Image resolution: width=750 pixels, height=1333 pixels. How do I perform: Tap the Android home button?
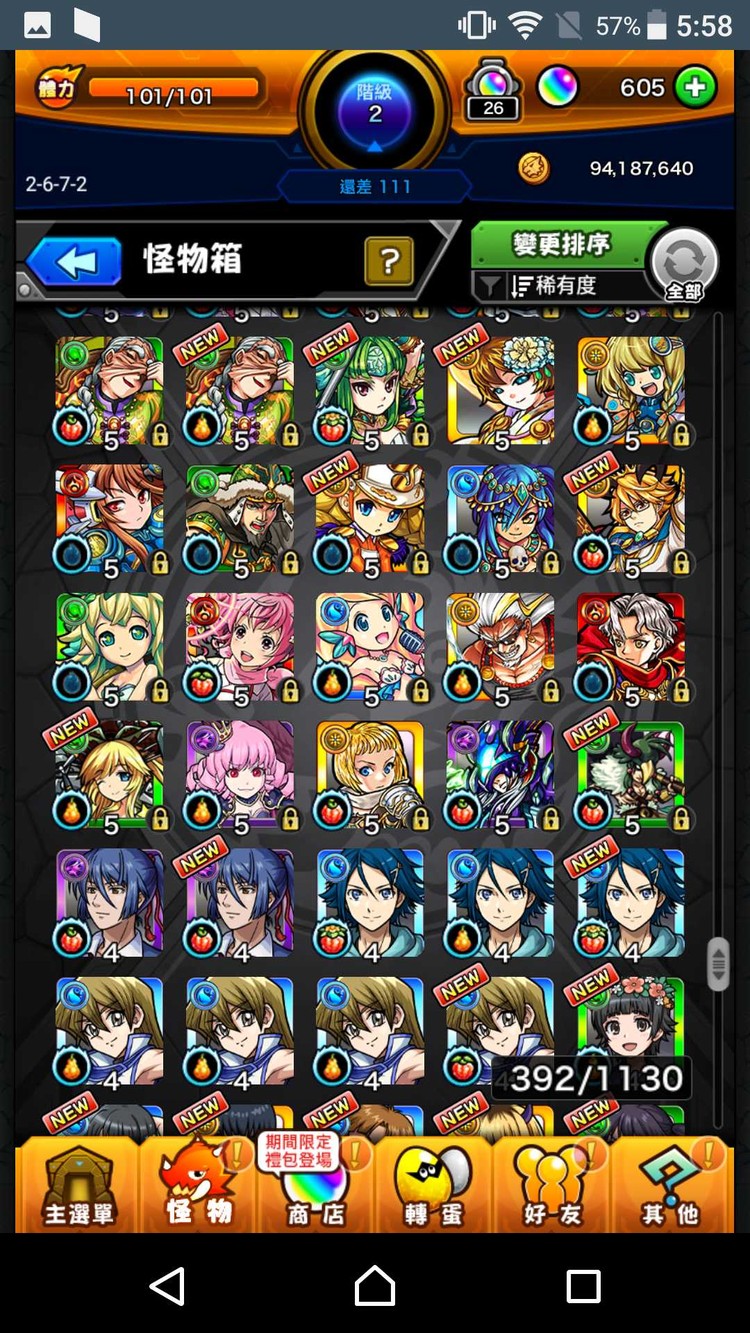tap(375, 1285)
